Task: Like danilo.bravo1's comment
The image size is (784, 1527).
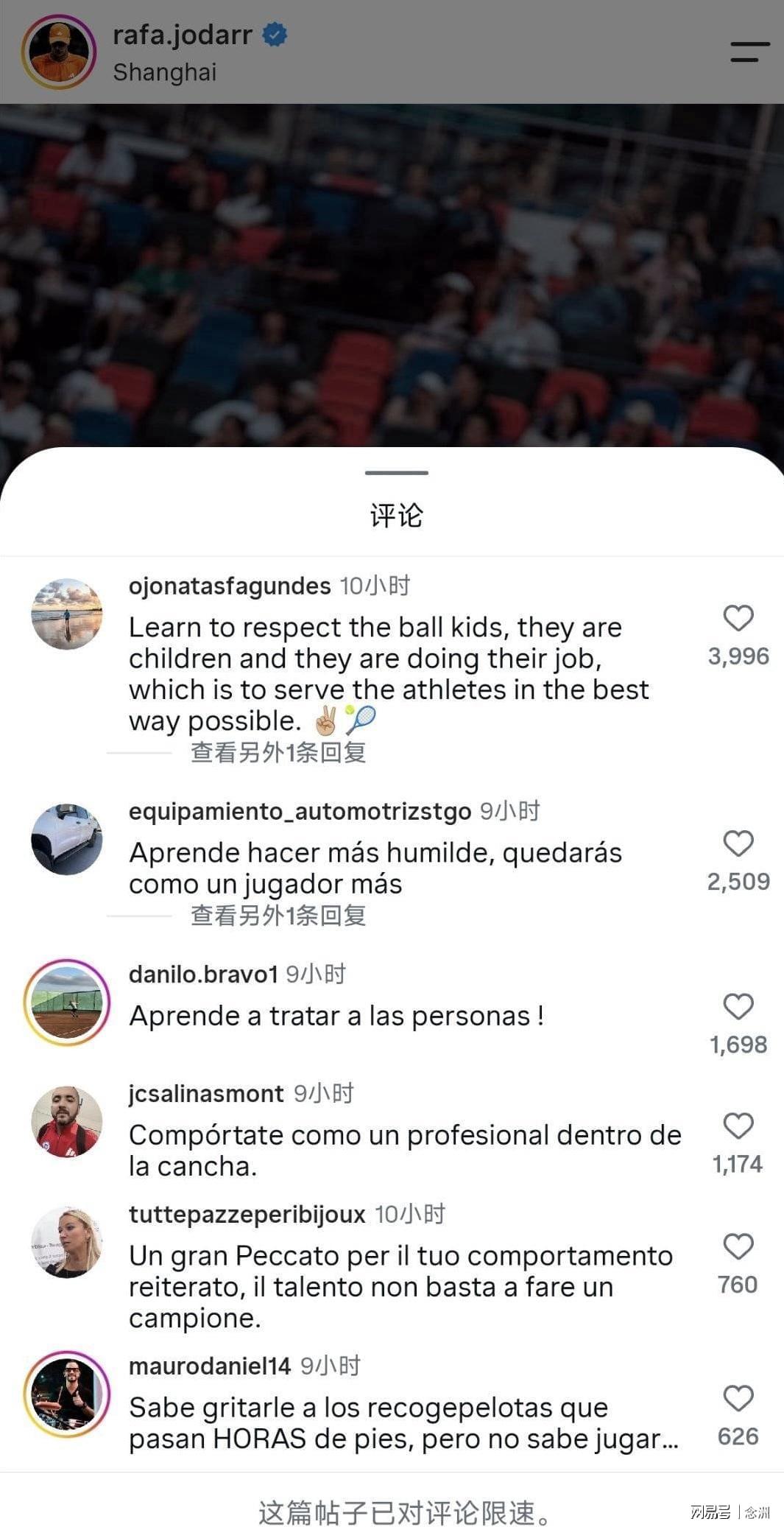Action: pos(738,1006)
